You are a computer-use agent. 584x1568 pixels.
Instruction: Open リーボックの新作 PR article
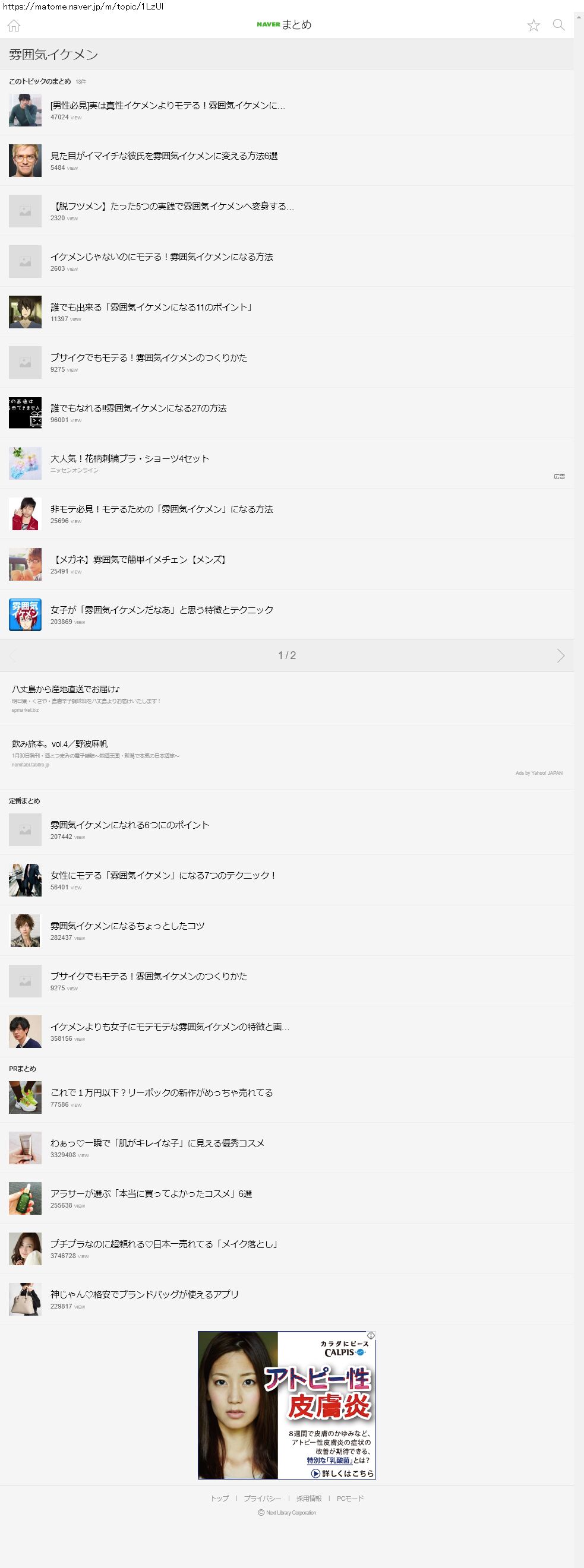(162, 1092)
